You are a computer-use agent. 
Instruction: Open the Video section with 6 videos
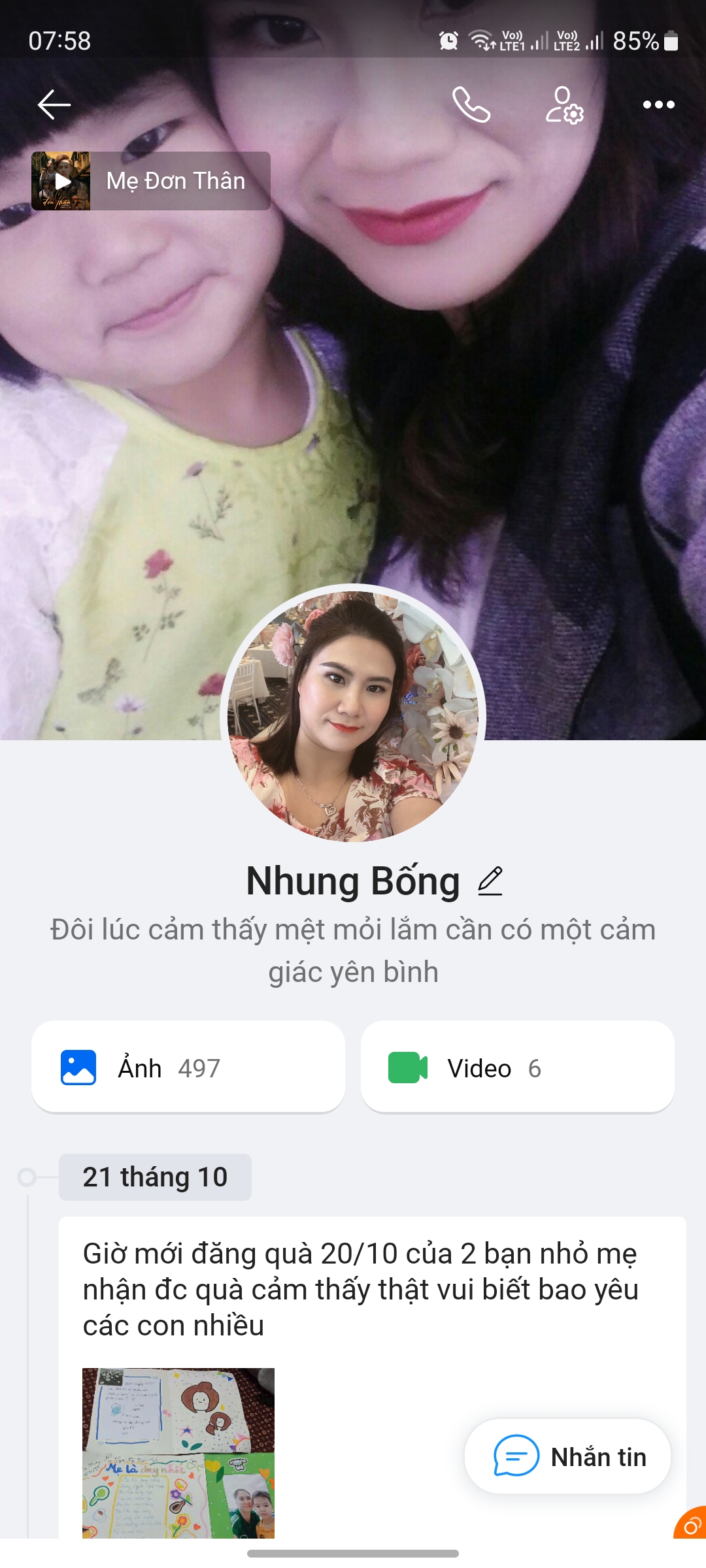point(517,1068)
